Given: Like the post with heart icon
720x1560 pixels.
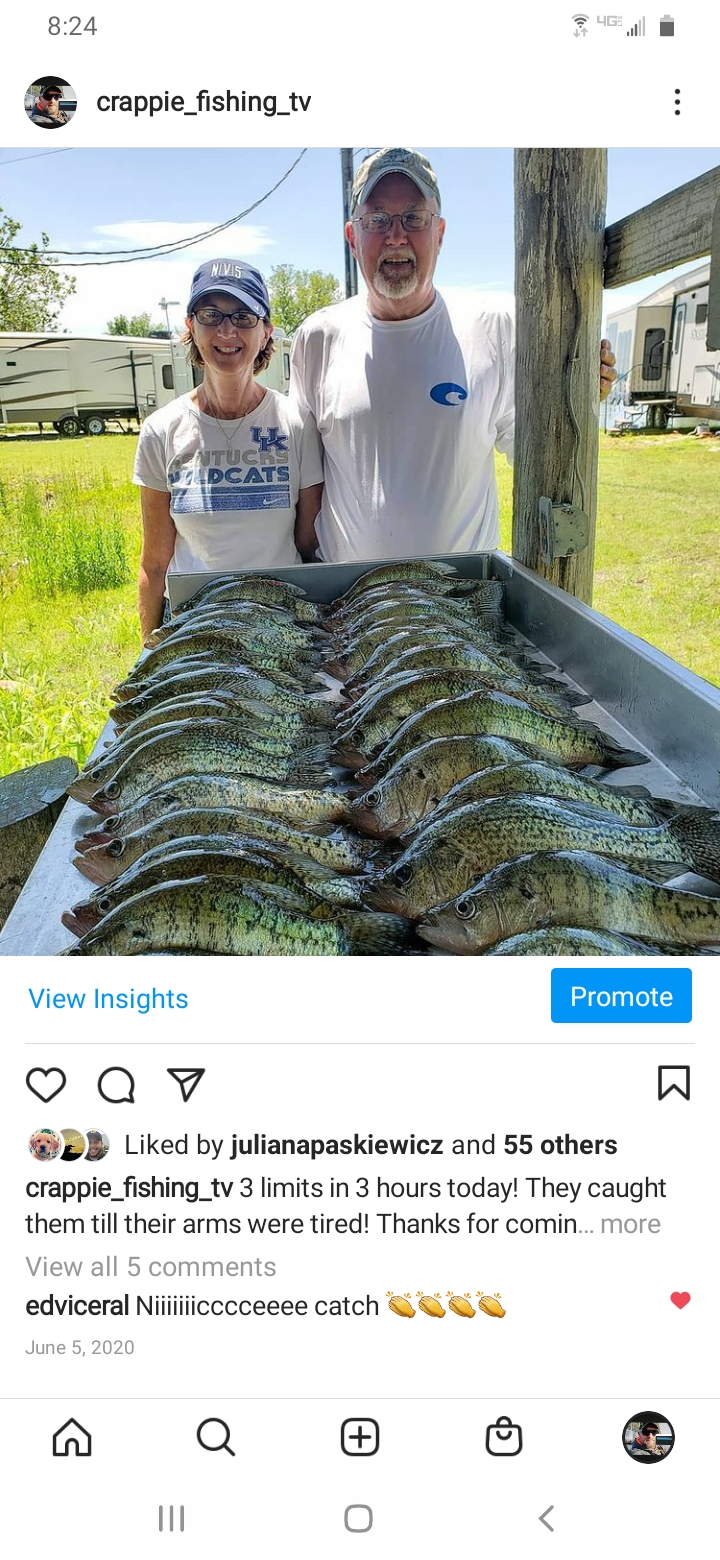Looking at the screenshot, I should (46, 1084).
